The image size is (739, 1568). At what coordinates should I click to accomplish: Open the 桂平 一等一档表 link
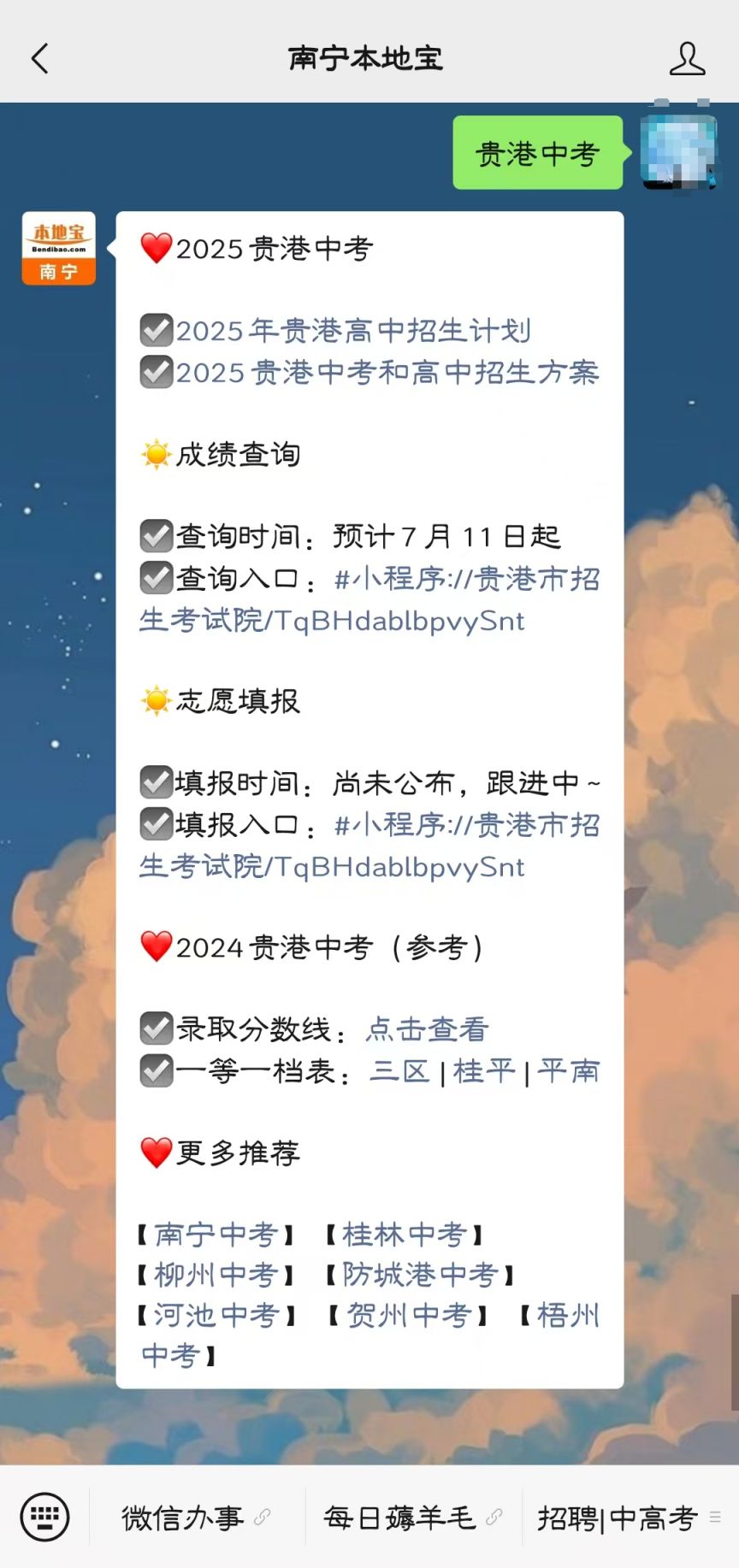click(x=484, y=1071)
